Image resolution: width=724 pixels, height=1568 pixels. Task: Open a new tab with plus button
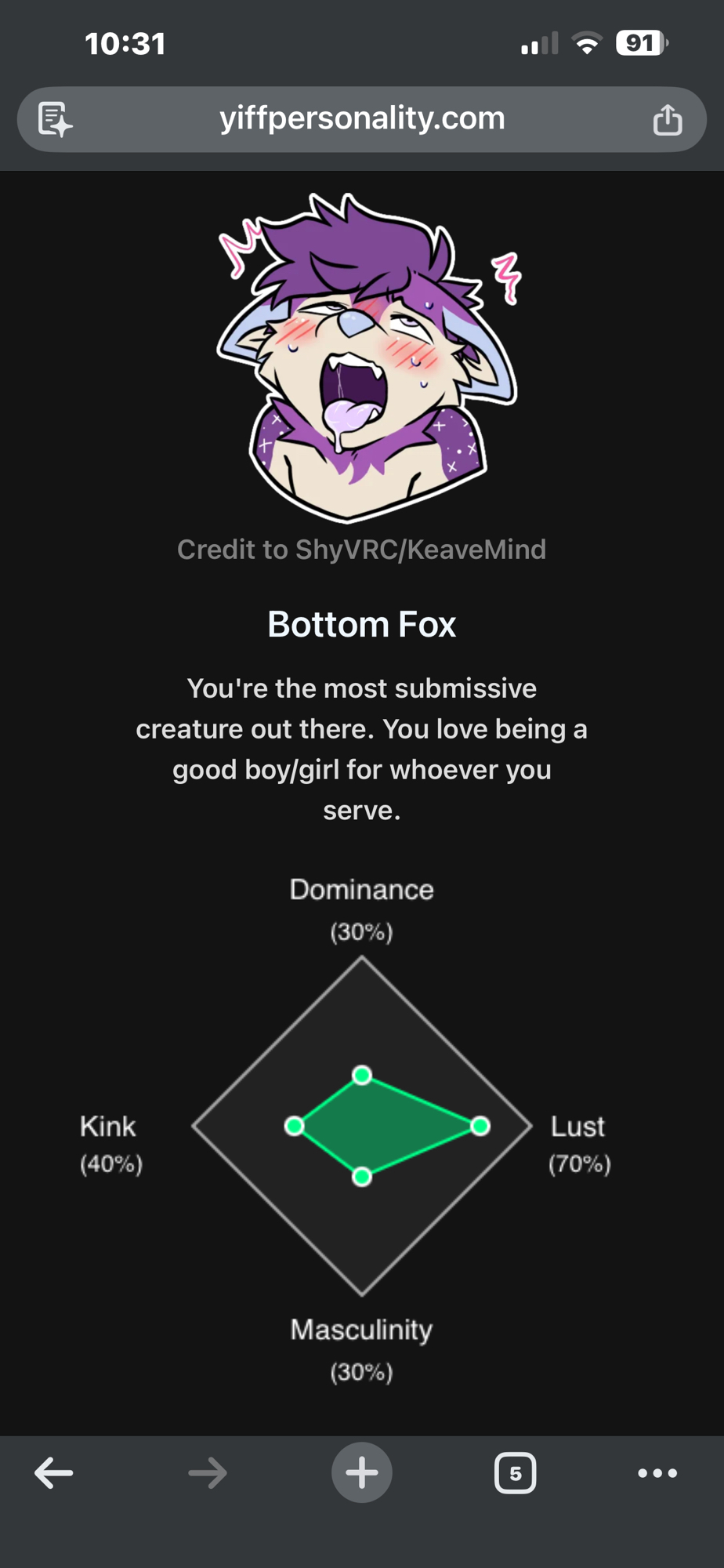362,1472
